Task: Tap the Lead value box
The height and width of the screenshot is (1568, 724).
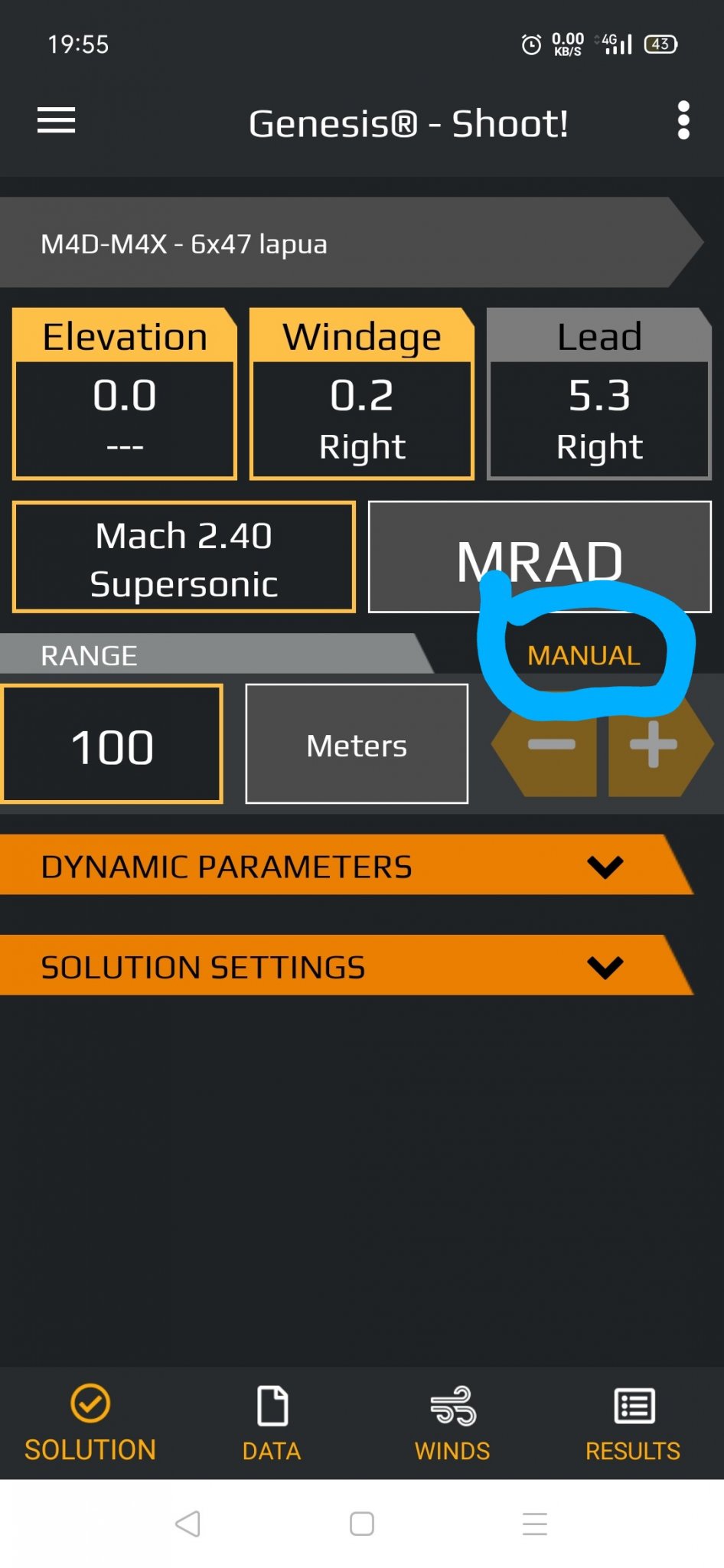Action: click(599, 417)
